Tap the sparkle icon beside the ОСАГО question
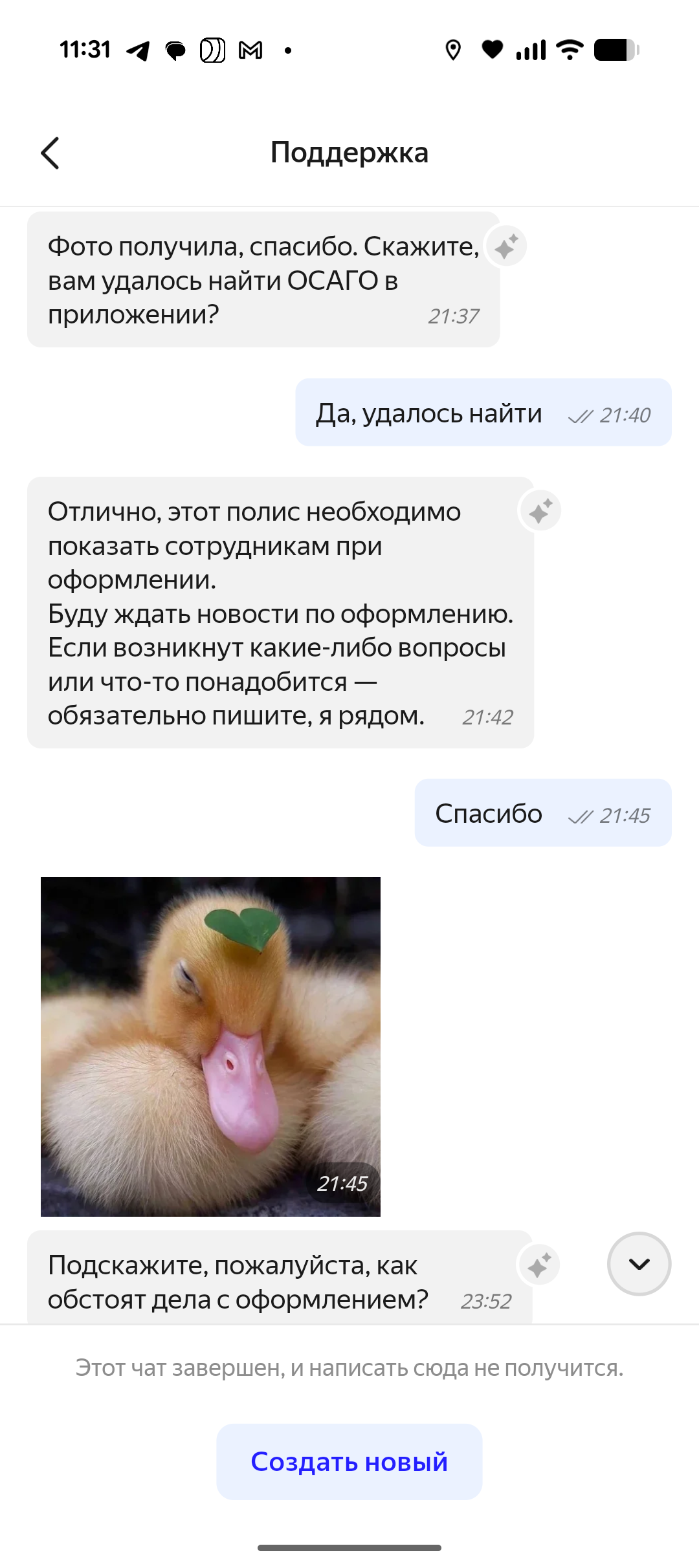This screenshot has width=699, height=1568. point(506,246)
